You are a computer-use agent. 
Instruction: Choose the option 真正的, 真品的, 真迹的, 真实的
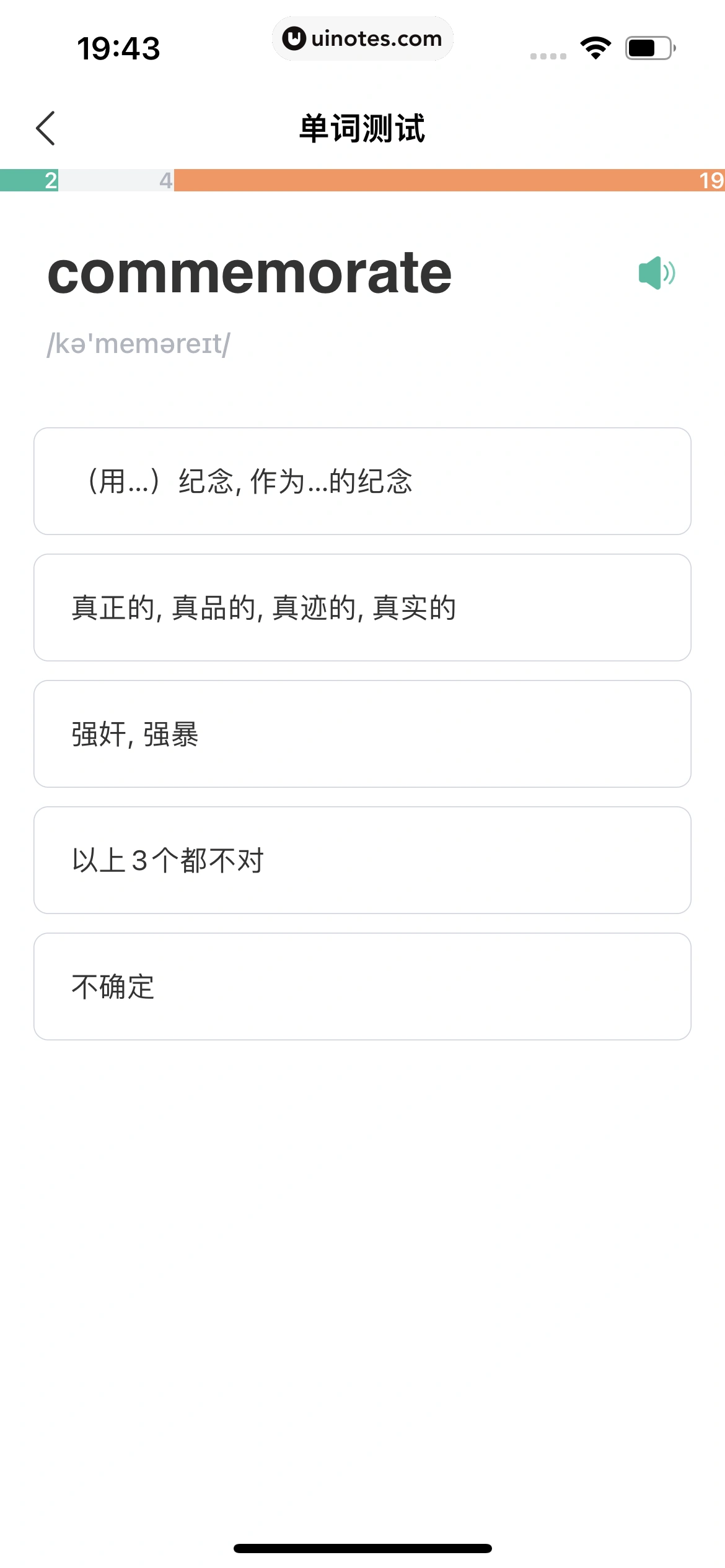pos(362,607)
